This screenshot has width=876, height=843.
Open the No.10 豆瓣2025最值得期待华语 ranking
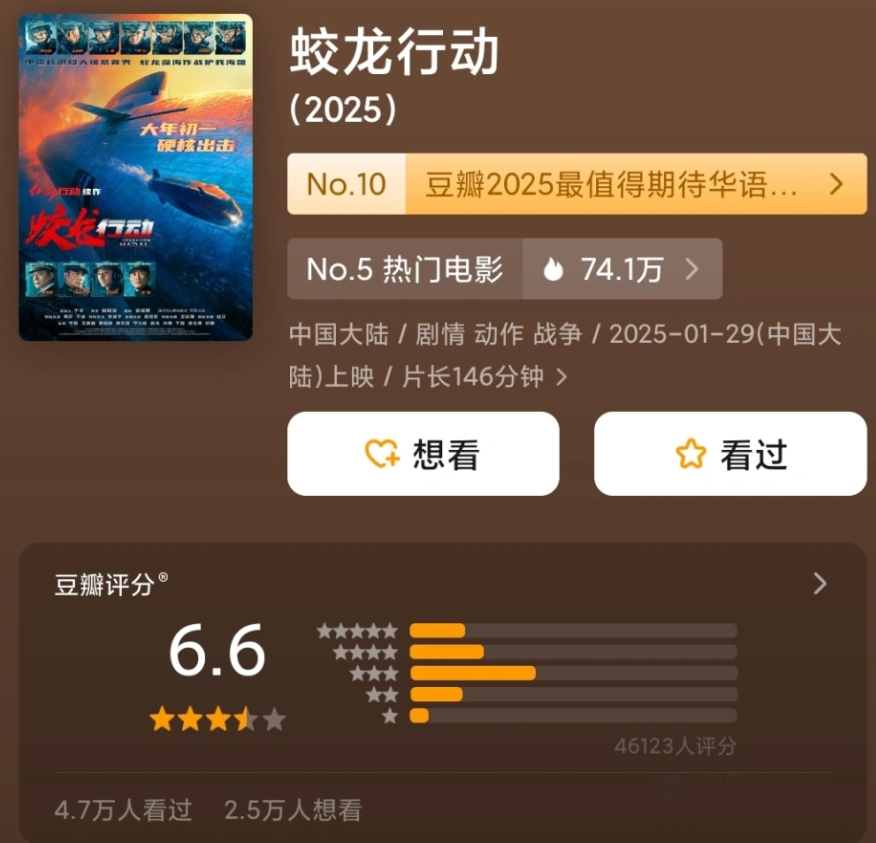[x=577, y=184]
